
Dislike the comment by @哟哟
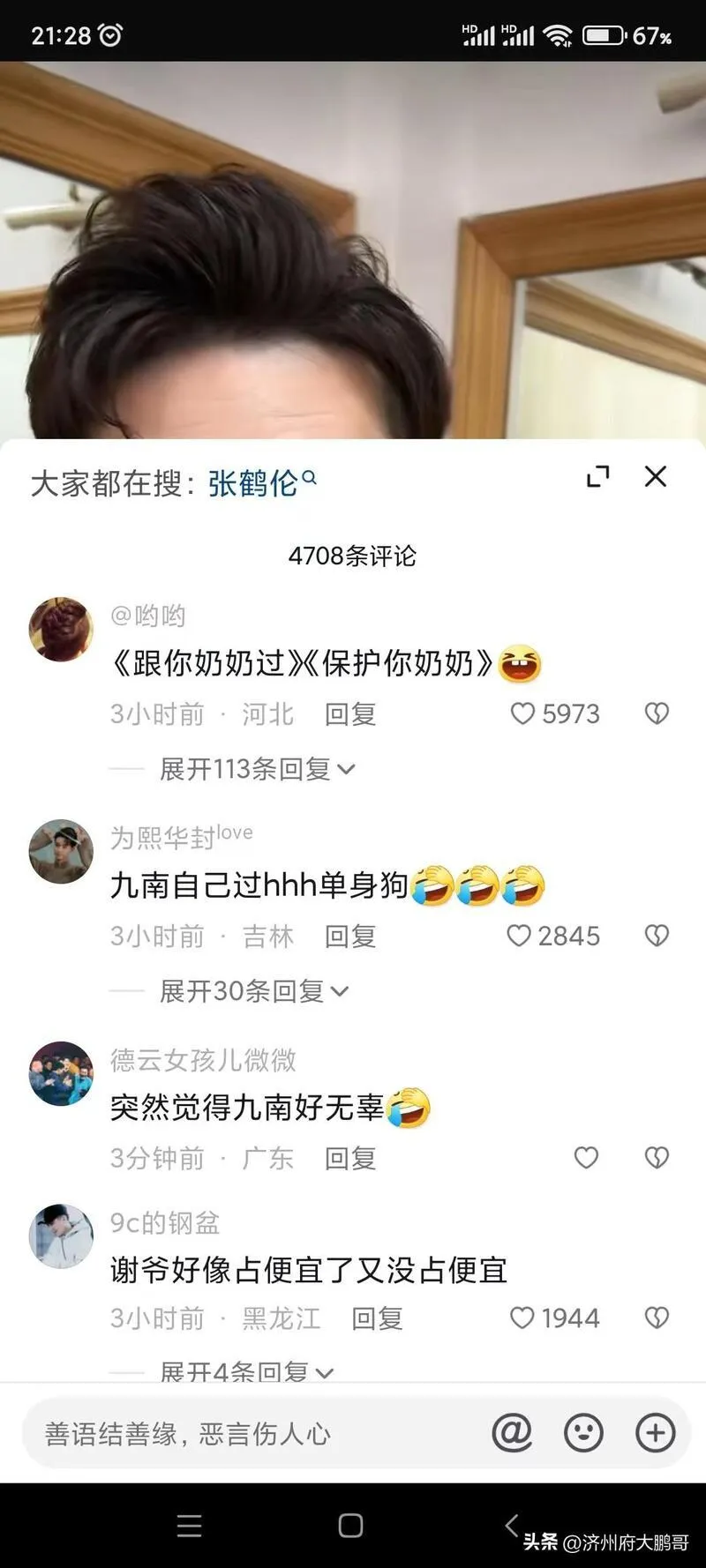click(x=657, y=713)
